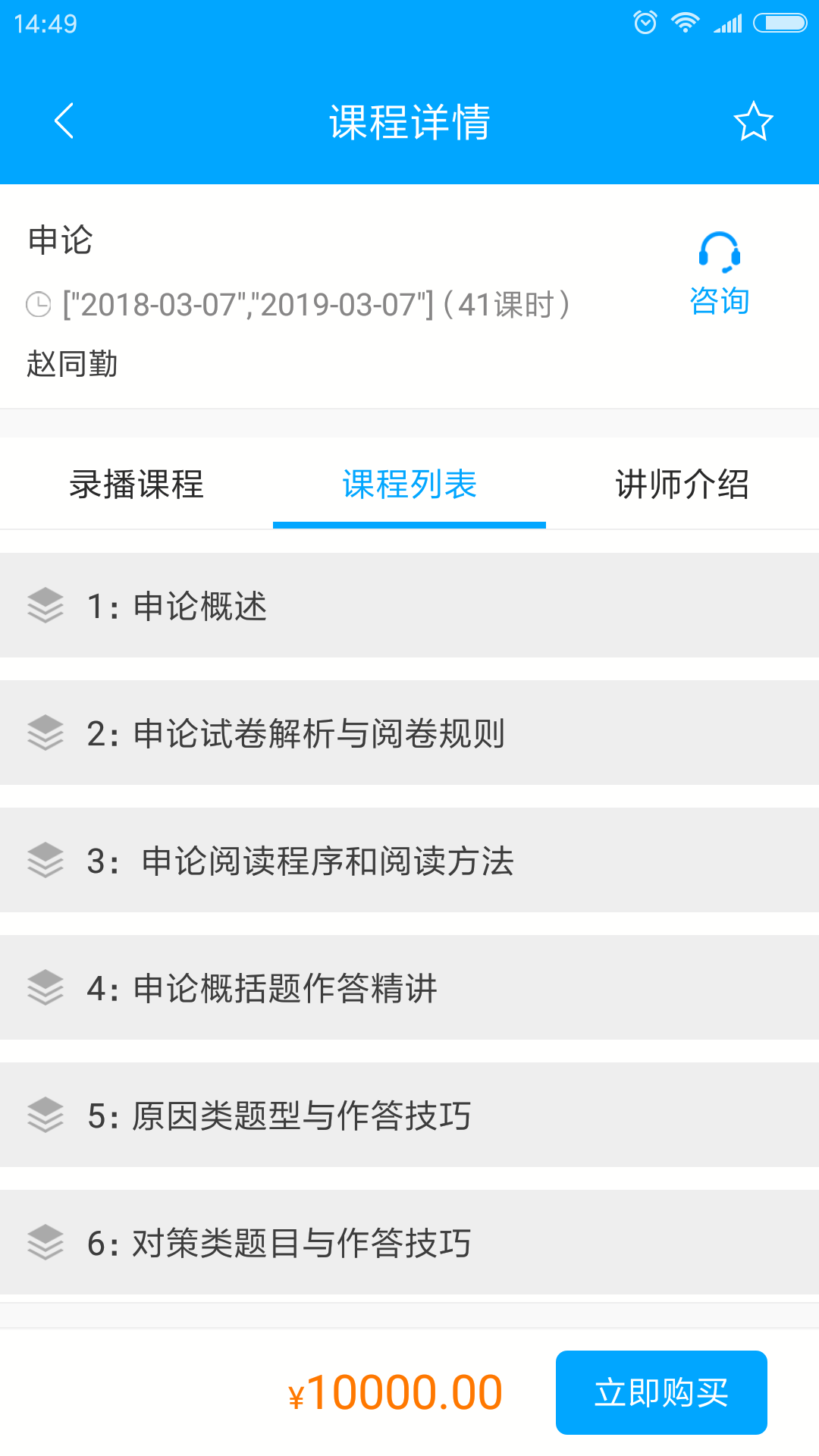The width and height of the screenshot is (819, 1456).
Task: Tap the 咨询 consultation link
Action: coord(717,302)
